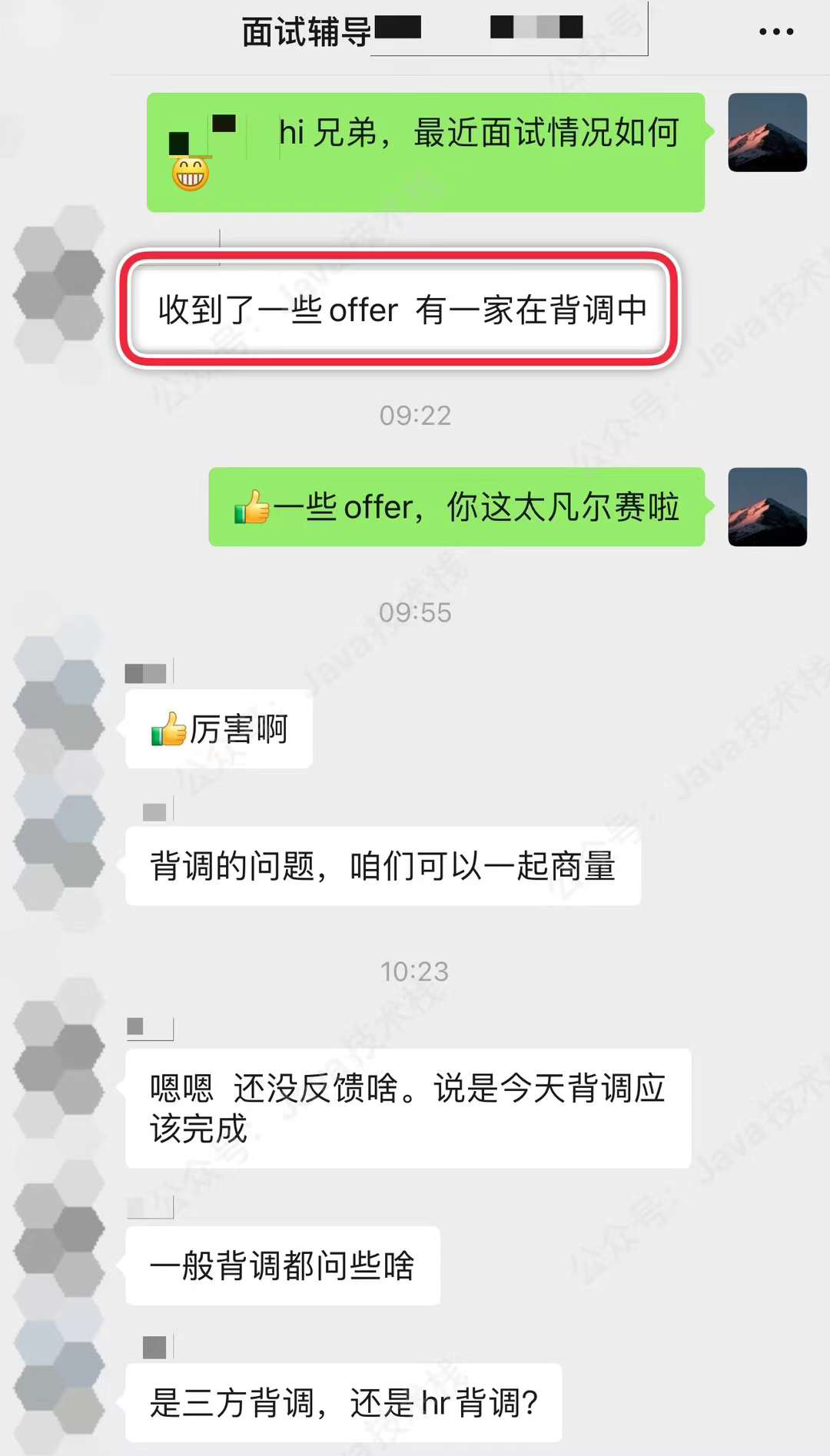Open chat details via the three-dot menu
Screen dimensions: 830x1456
point(776,32)
